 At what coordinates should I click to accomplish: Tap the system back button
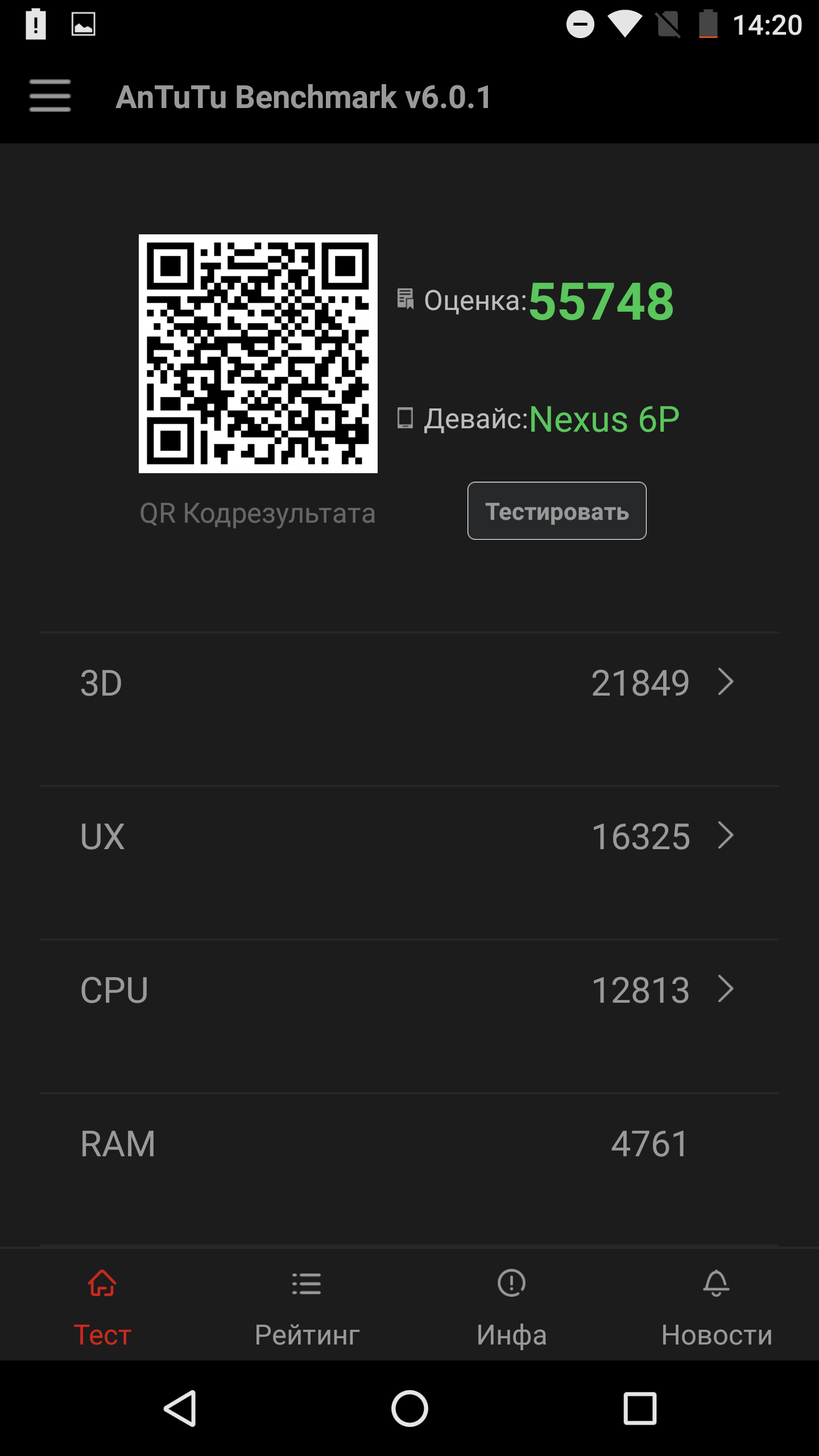pyautogui.click(x=181, y=1408)
